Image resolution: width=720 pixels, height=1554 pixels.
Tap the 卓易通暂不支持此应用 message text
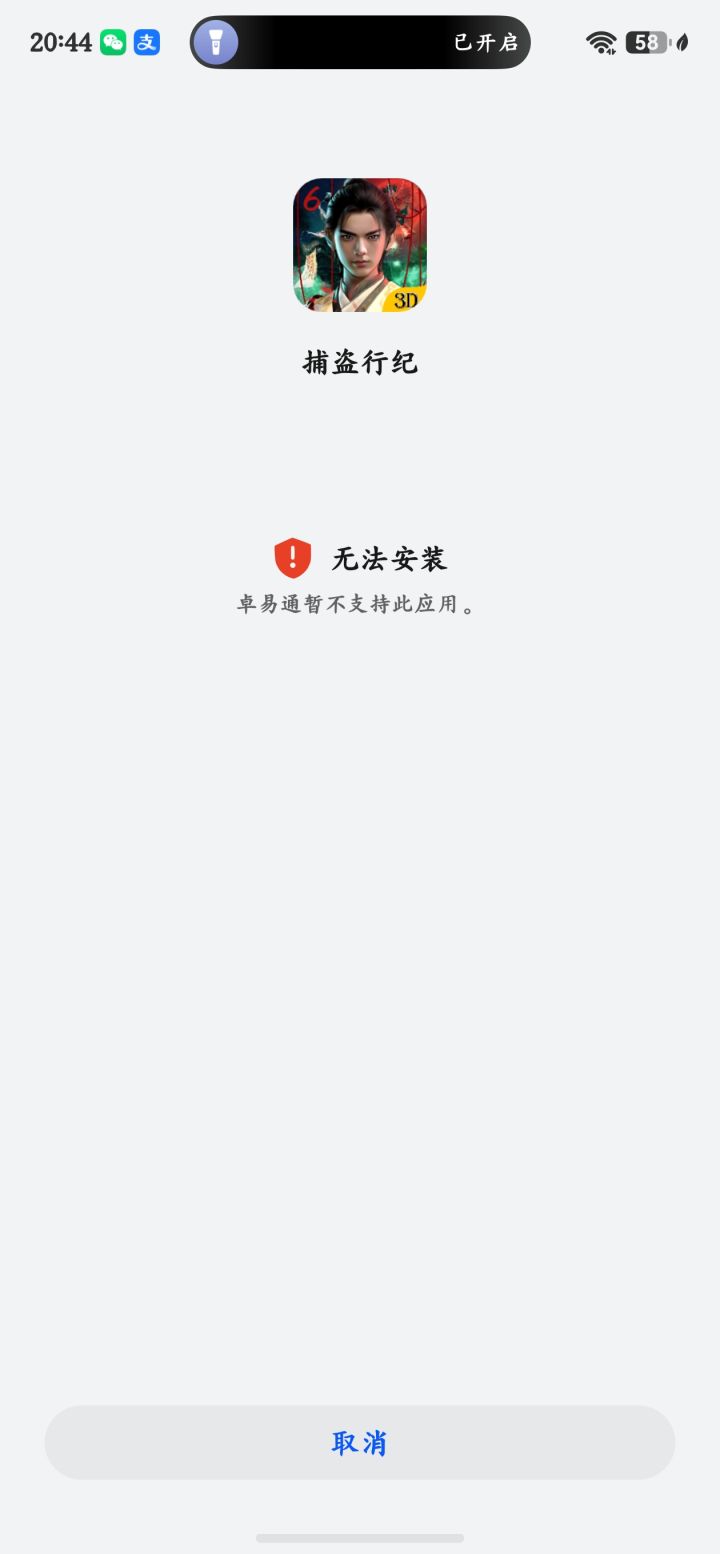360,604
